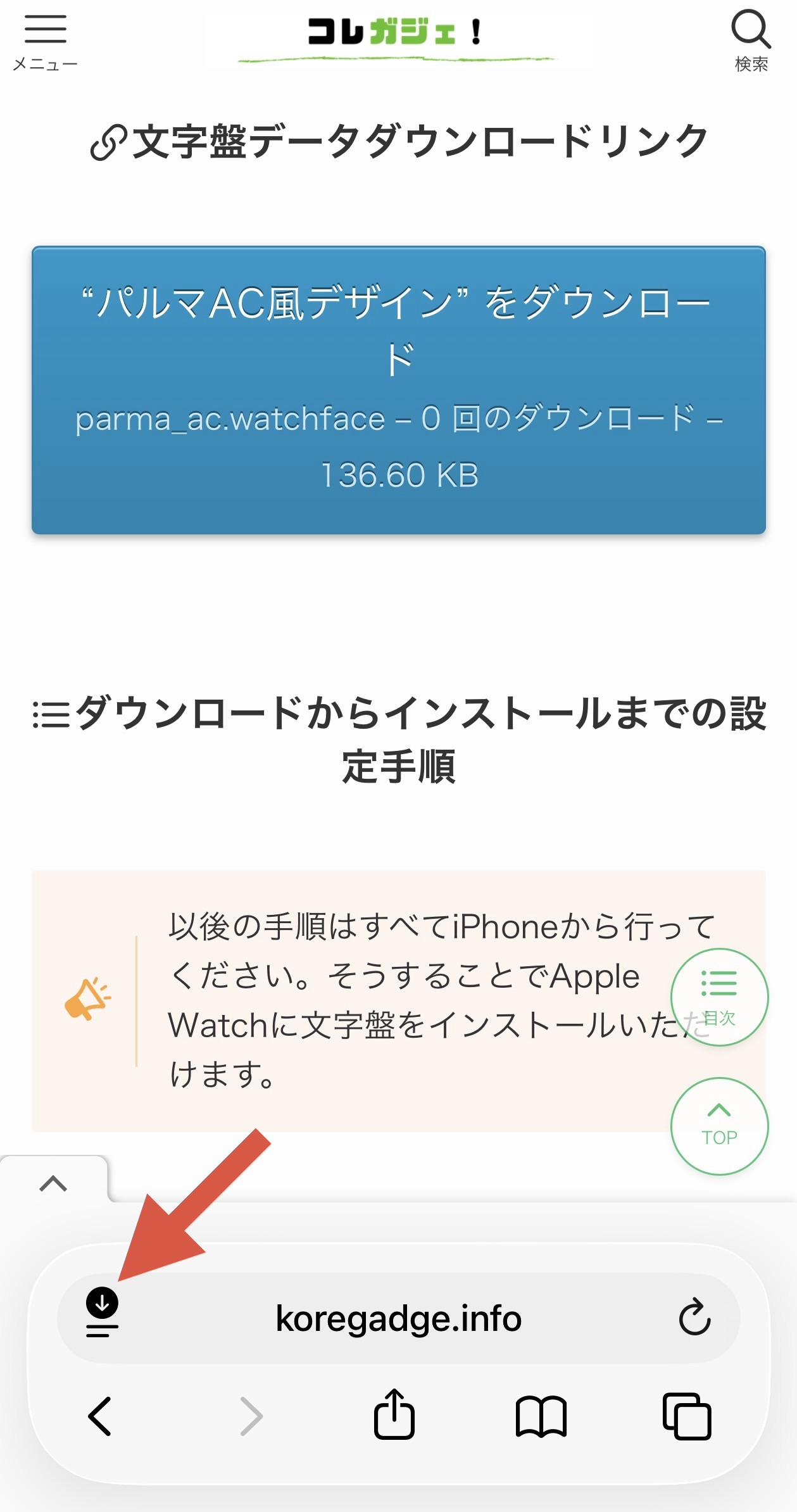797x1512 pixels.
Task: Open the share sheet
Action: click(394, 1414)
